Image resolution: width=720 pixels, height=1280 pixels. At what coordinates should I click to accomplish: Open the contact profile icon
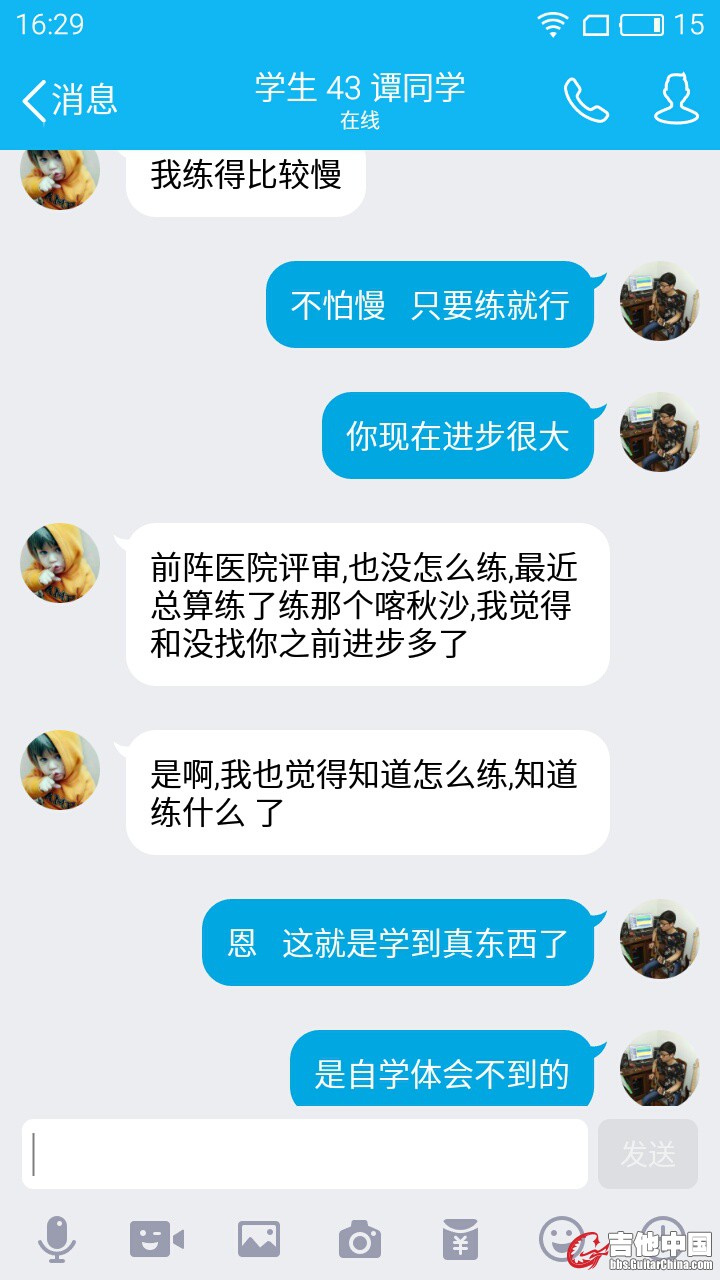(677, 99)
